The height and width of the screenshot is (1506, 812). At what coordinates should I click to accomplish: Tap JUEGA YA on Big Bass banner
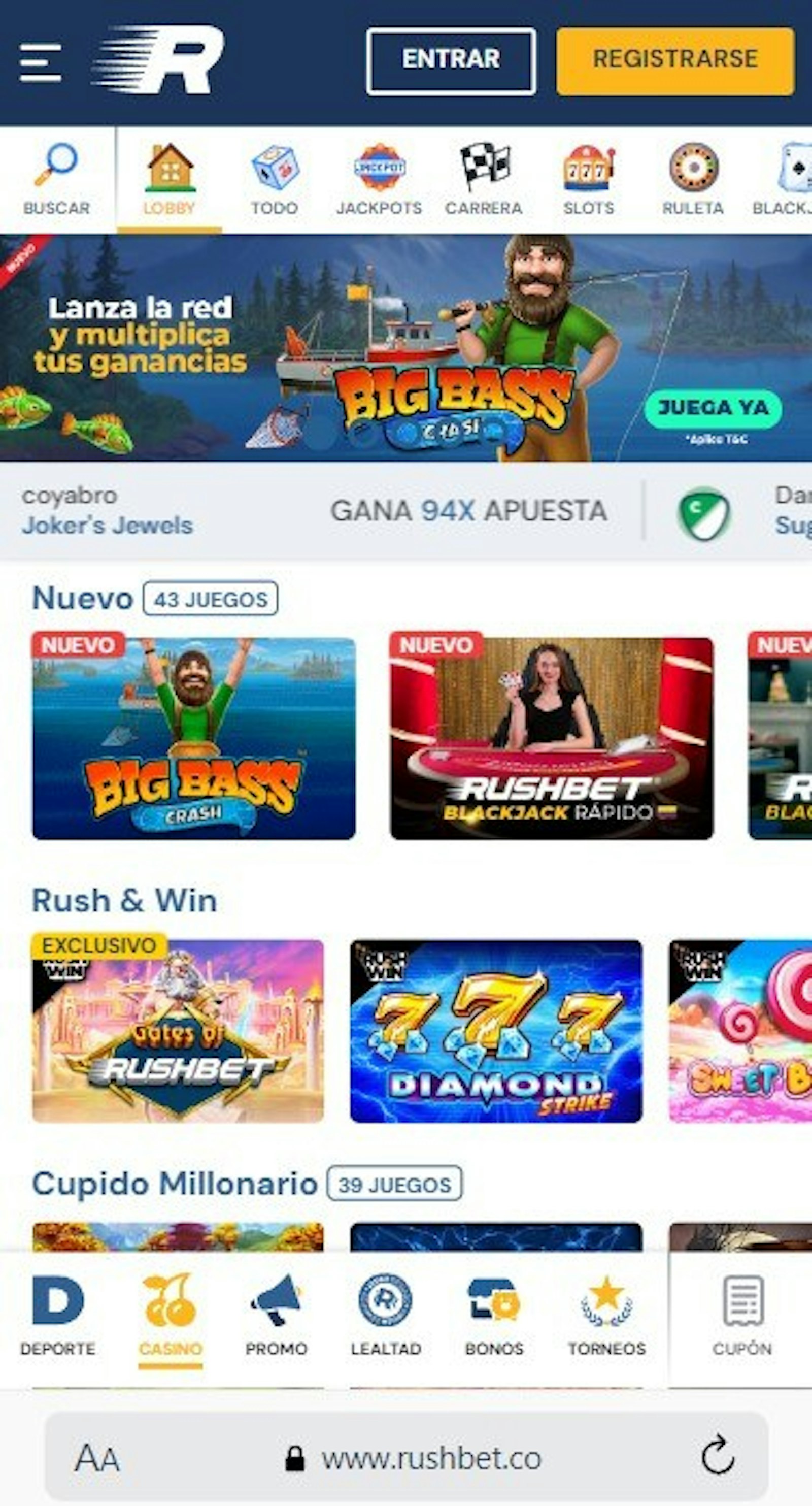pos(713,408)
